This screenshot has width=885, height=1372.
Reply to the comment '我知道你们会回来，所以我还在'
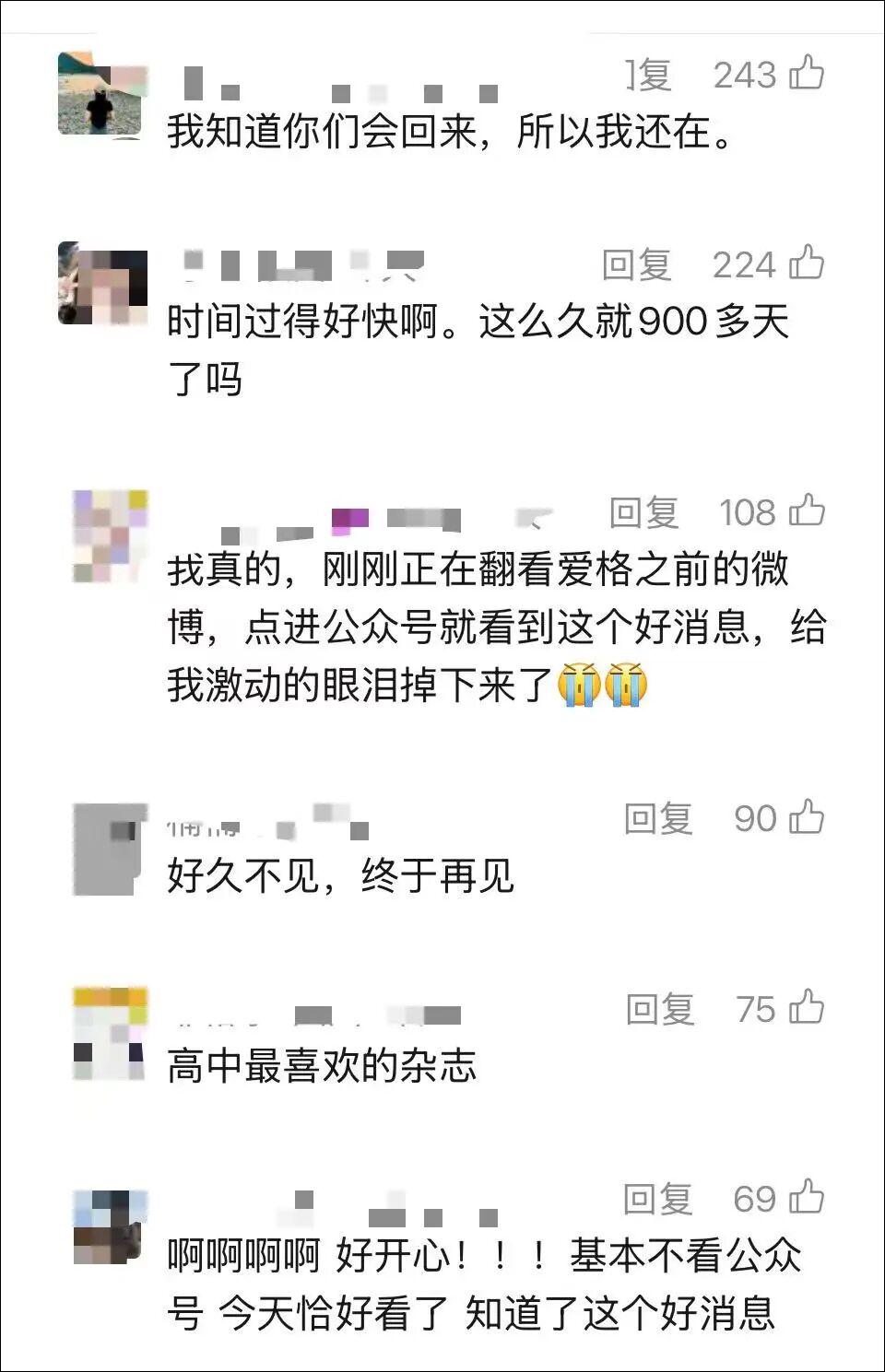click(649, 75)
